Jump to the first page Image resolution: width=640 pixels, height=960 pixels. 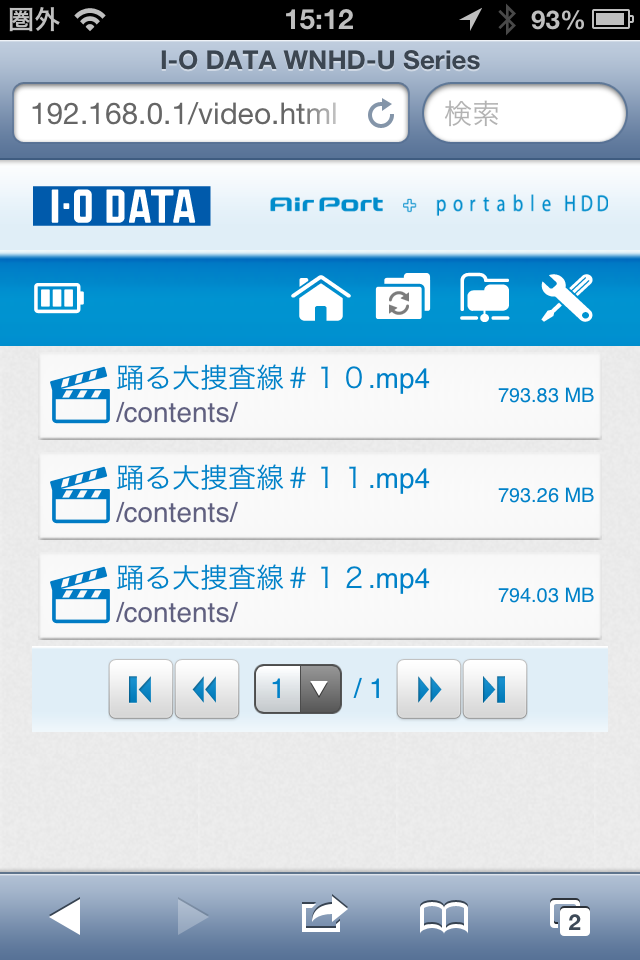[140, 689]
